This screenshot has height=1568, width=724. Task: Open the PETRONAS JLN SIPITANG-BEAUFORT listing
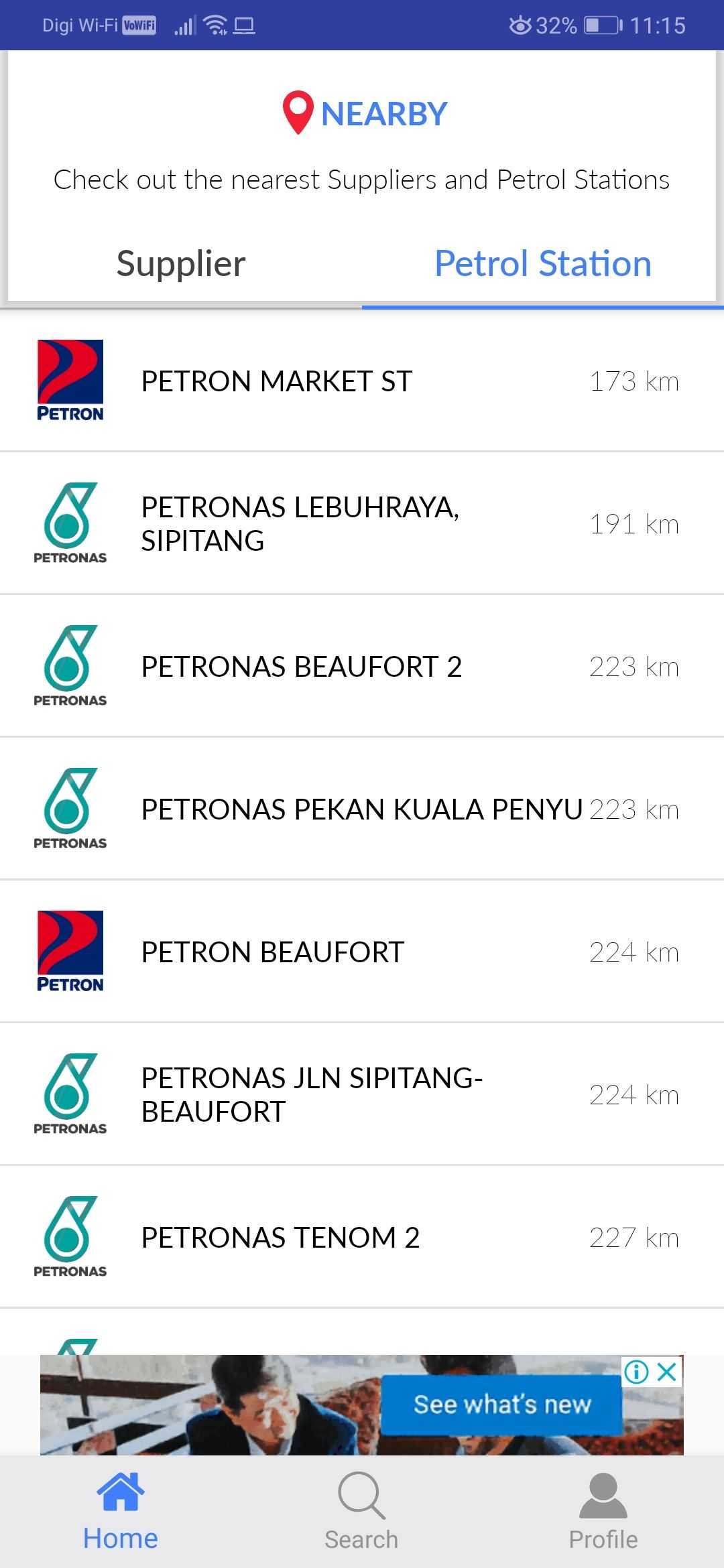[x=312, y=1094]
